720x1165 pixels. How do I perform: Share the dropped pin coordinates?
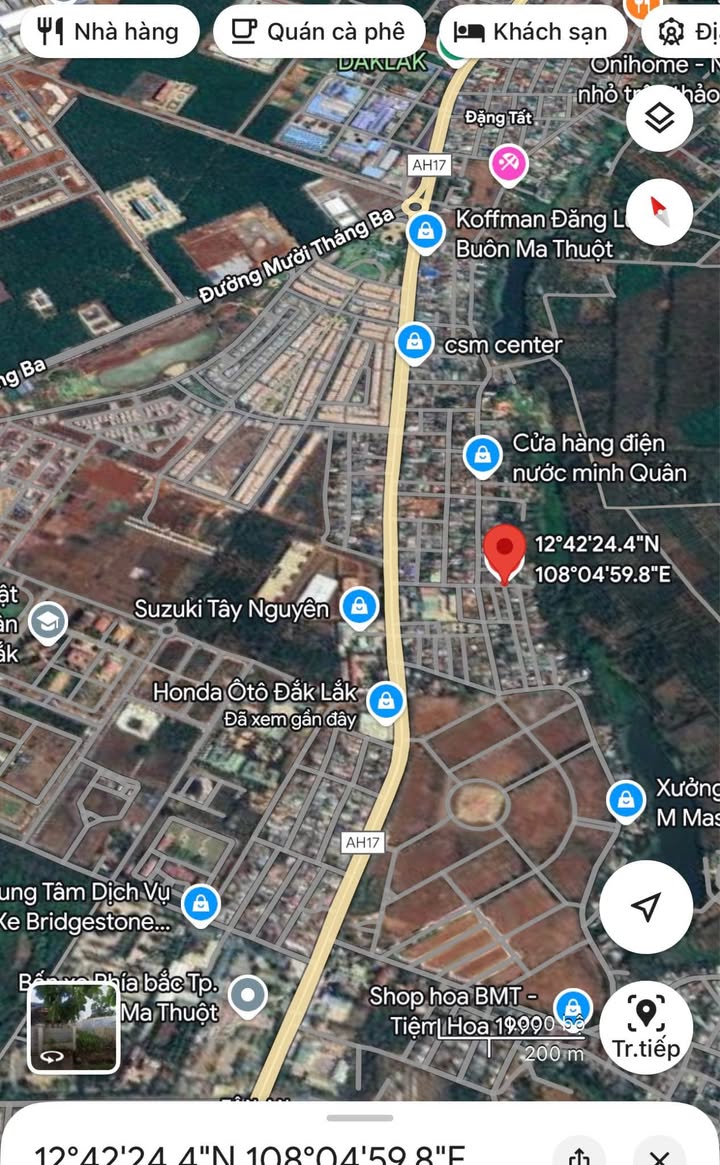click(579, 1153)
